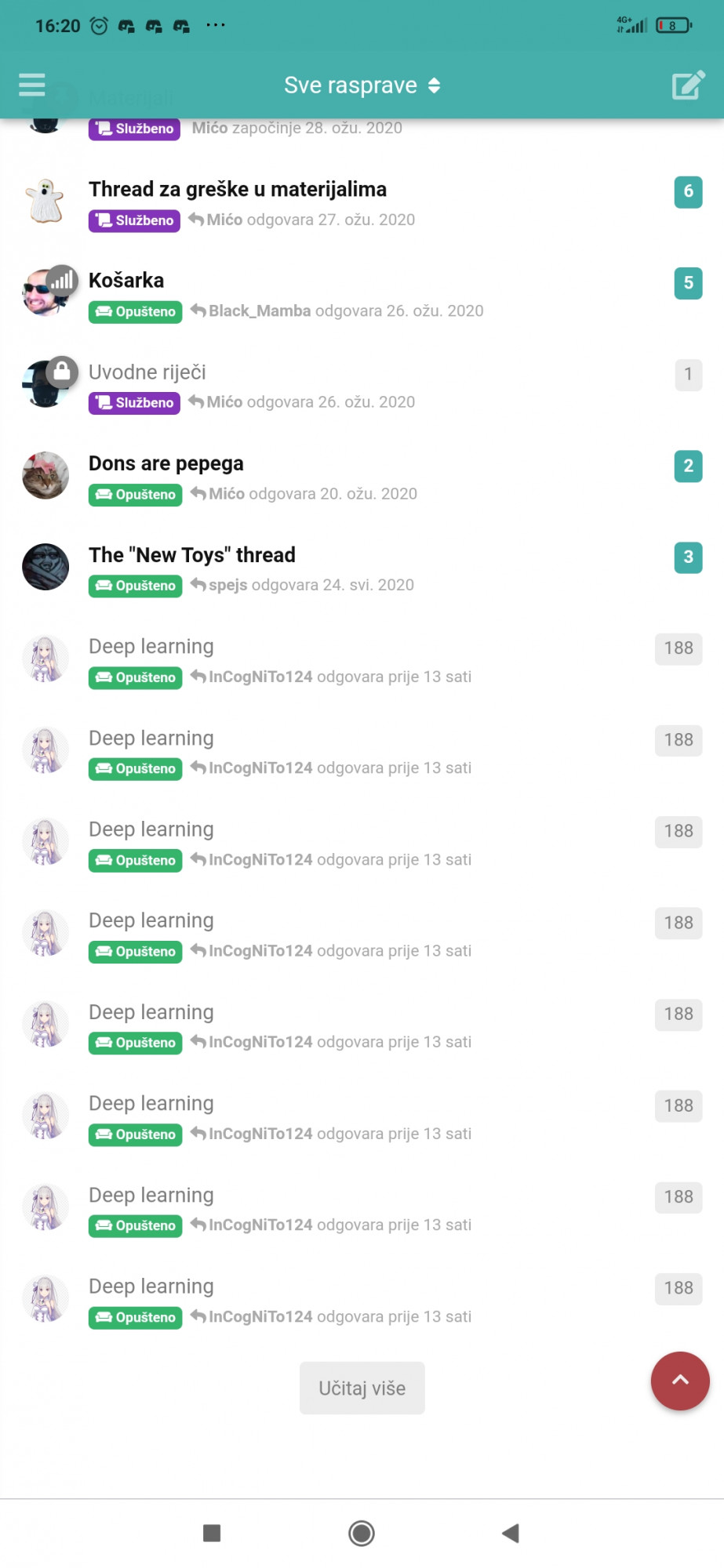724x1568 pixels.
Task: Tap the Opušteno tag under Košarka
Action: [x=135, y=312]
